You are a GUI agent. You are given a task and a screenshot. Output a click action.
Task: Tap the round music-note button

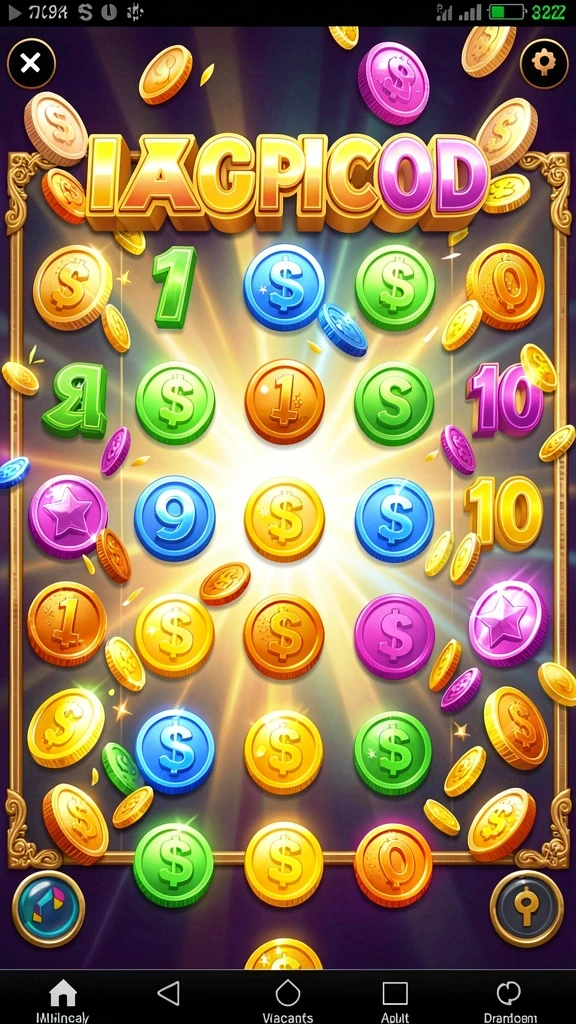tap(49, 908)
